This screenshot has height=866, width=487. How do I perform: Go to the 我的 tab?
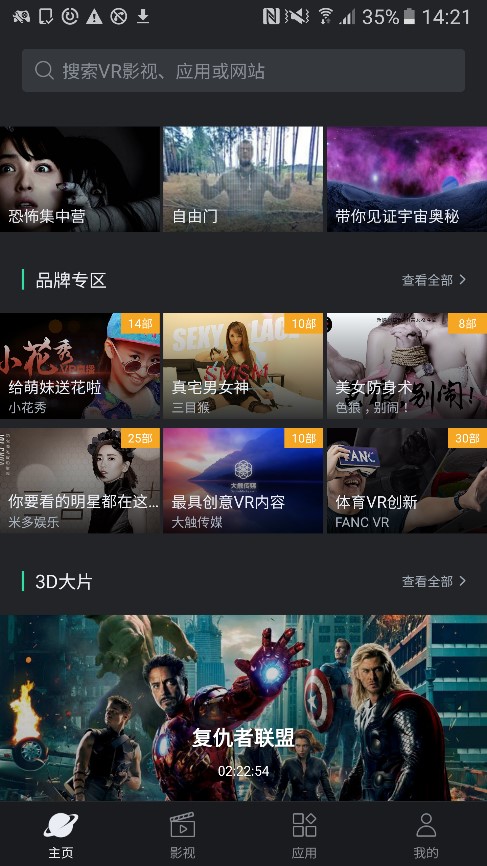tap(426, 834)
